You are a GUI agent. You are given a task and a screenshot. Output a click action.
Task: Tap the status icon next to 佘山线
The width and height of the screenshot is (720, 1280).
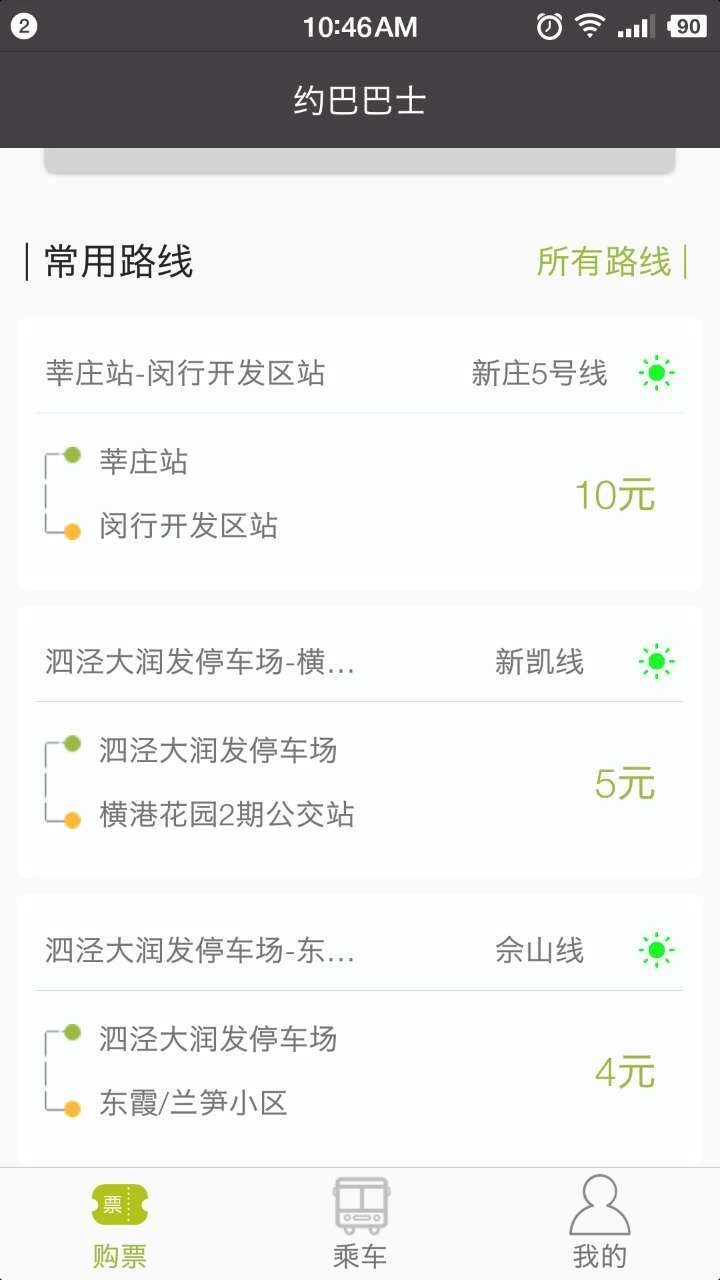(x=657, y=951)
